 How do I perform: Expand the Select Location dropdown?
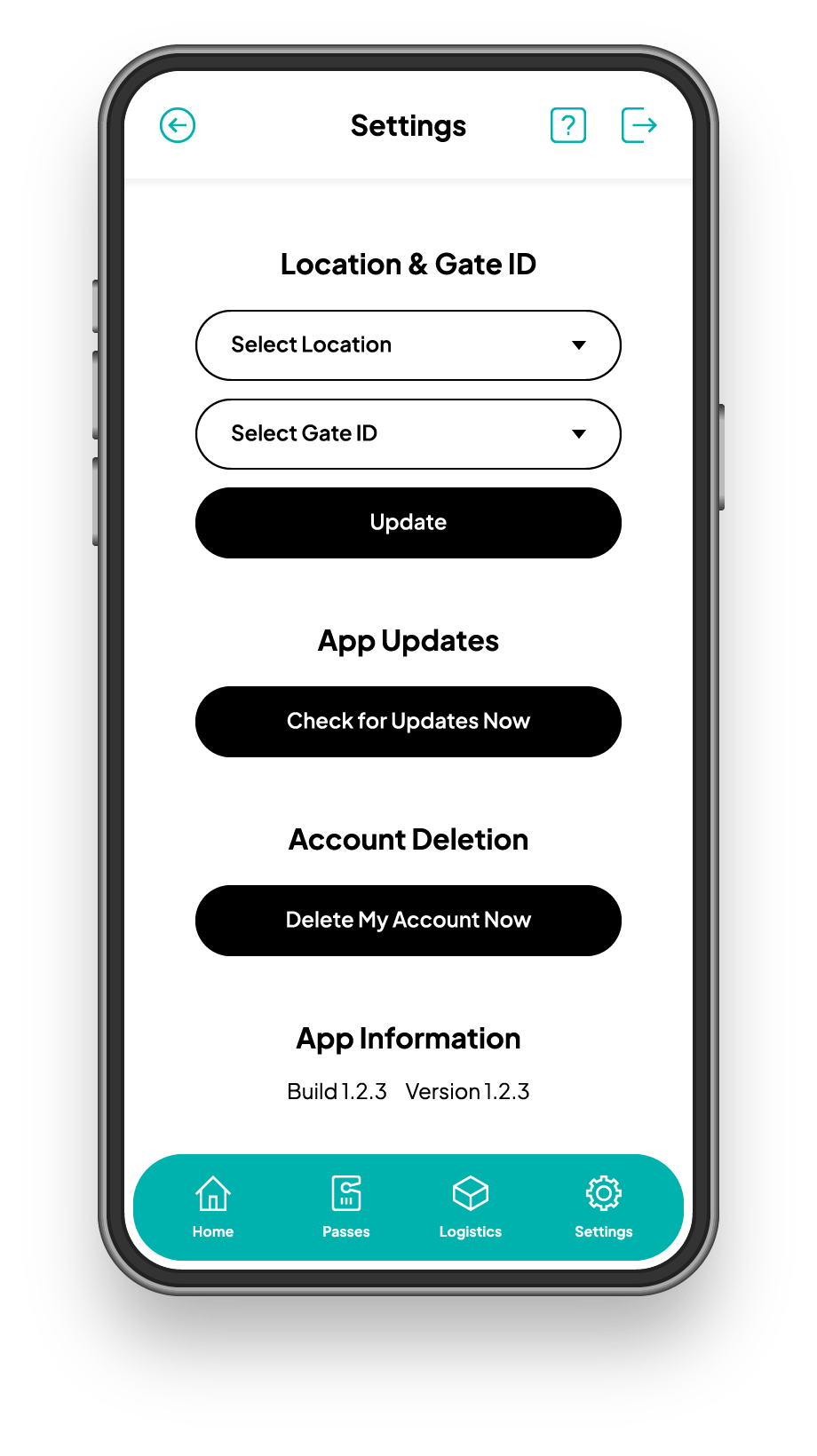click(408, 345)
